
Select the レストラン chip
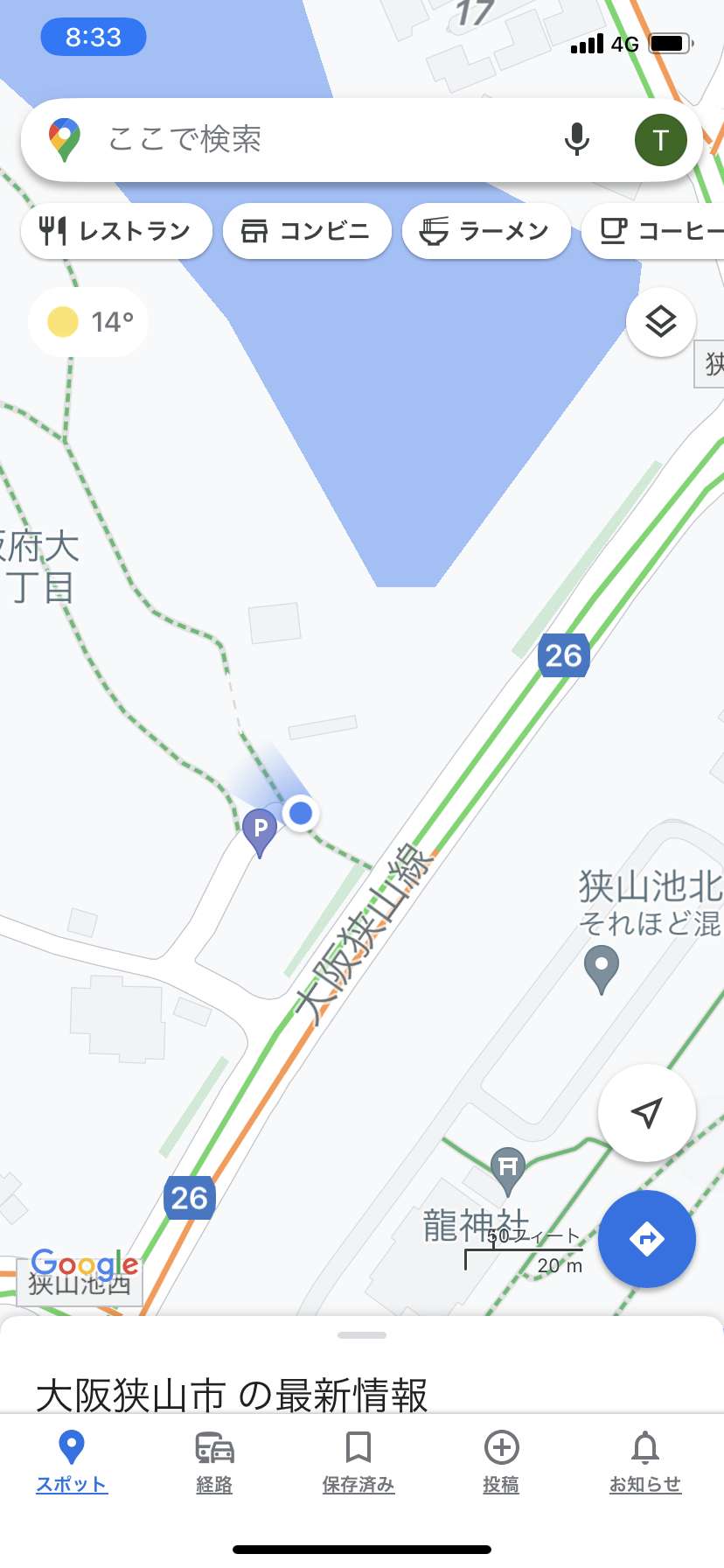point(116,231)
